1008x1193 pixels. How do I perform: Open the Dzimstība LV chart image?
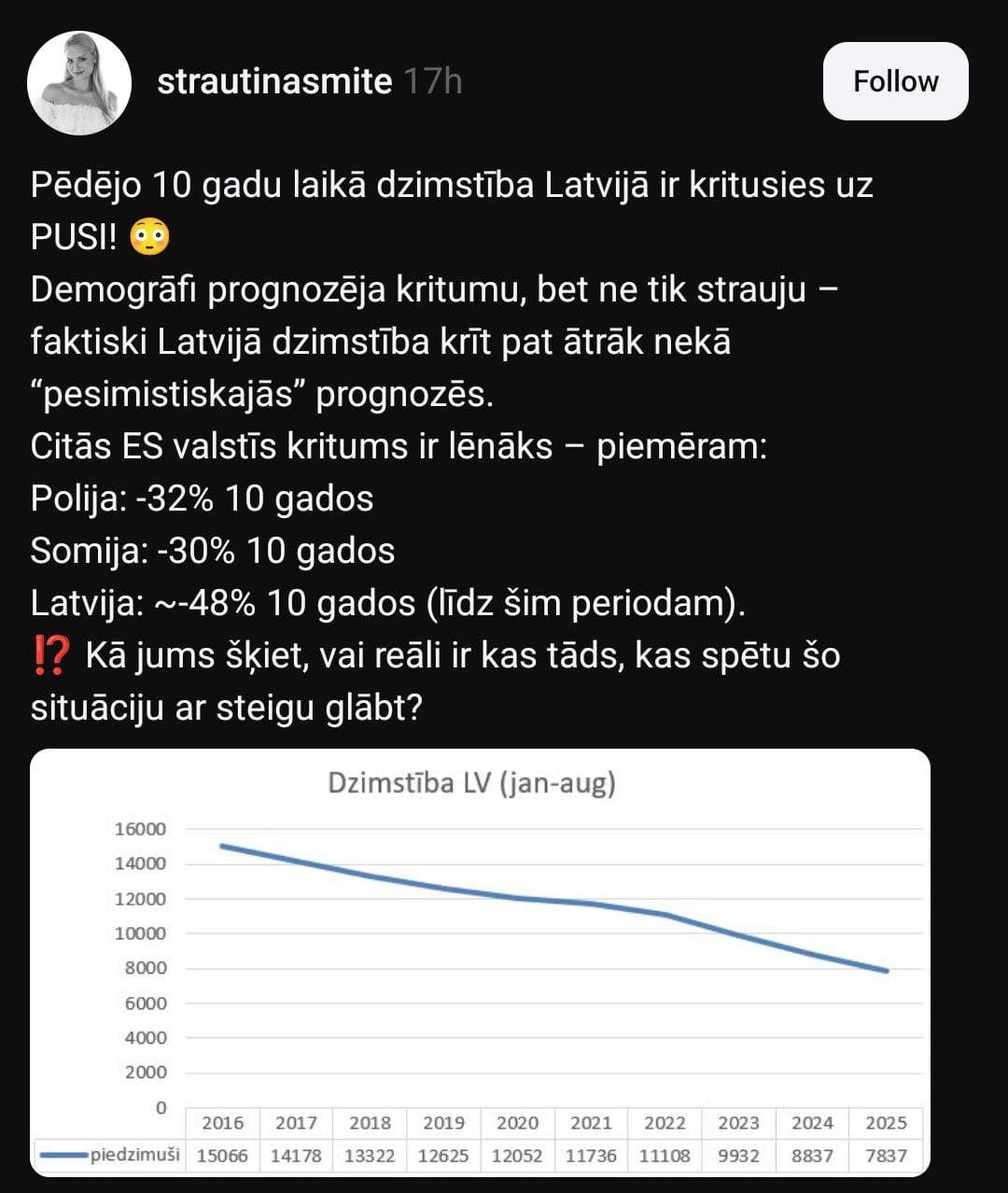pos(480,961)
